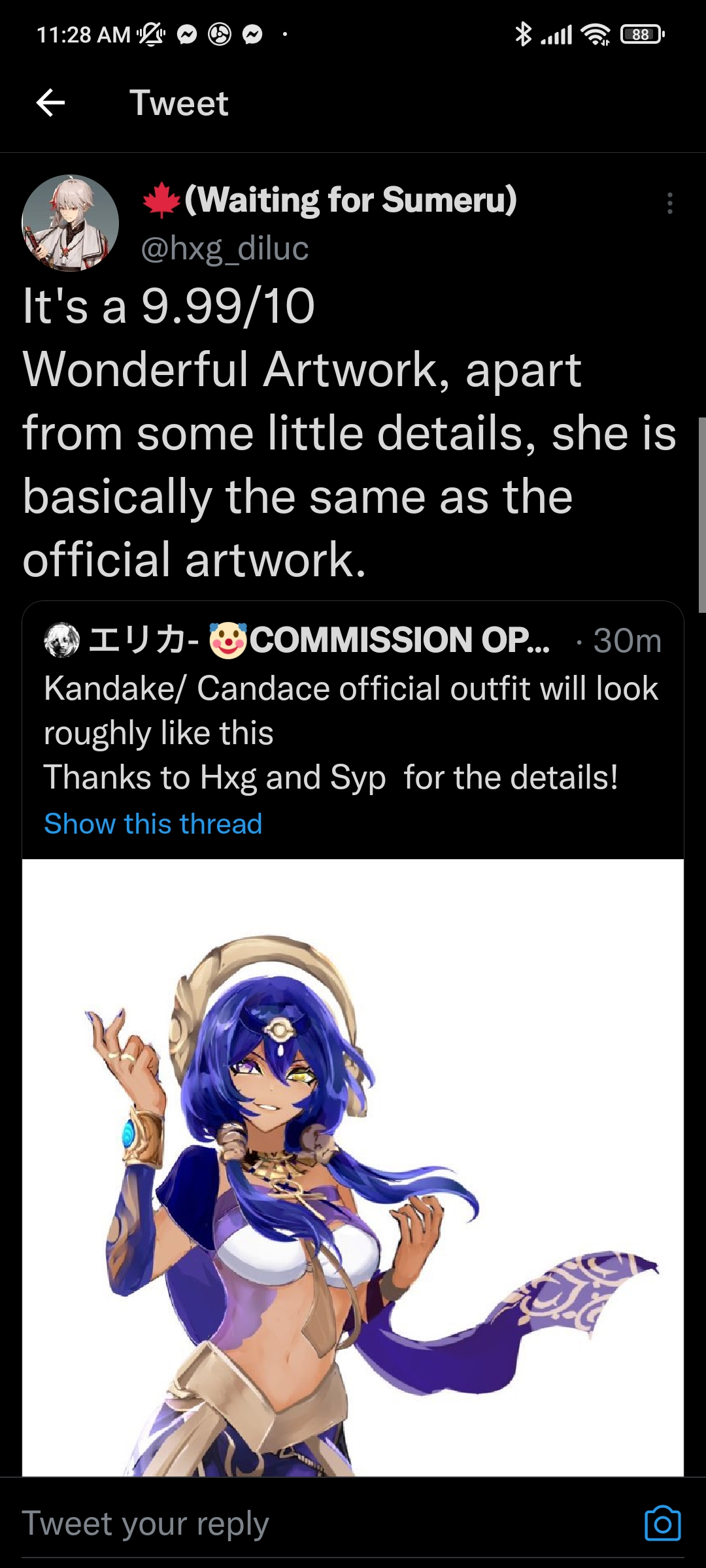Image resolution: width=706 pixels, height=1568 pixels.
Task: Go back using the arrow
Action: tap(50, 103)
